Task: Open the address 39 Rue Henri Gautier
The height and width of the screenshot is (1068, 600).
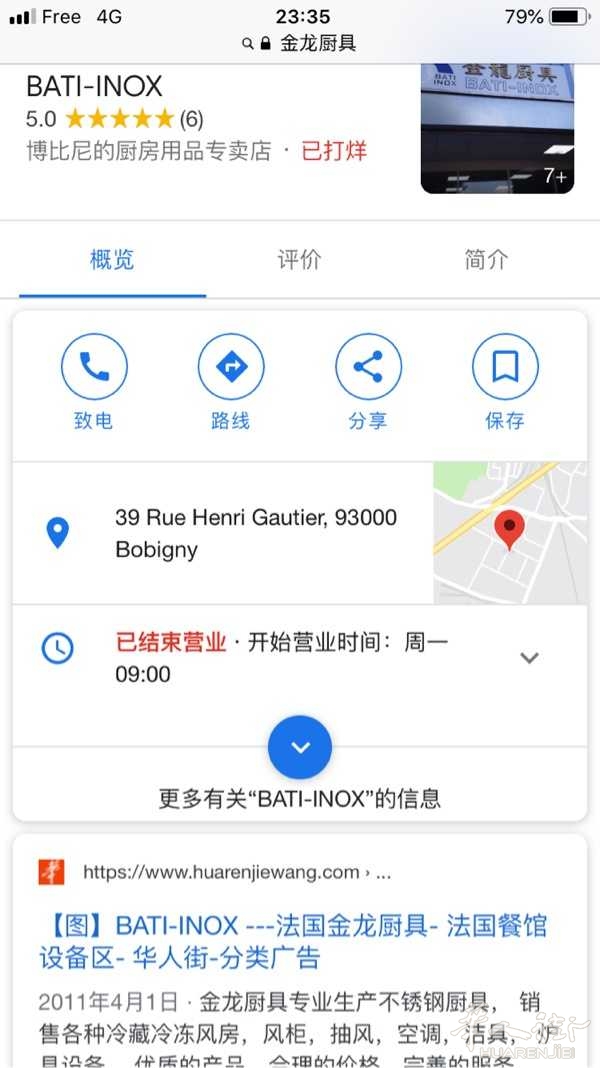Action: [x=255, y=533]
